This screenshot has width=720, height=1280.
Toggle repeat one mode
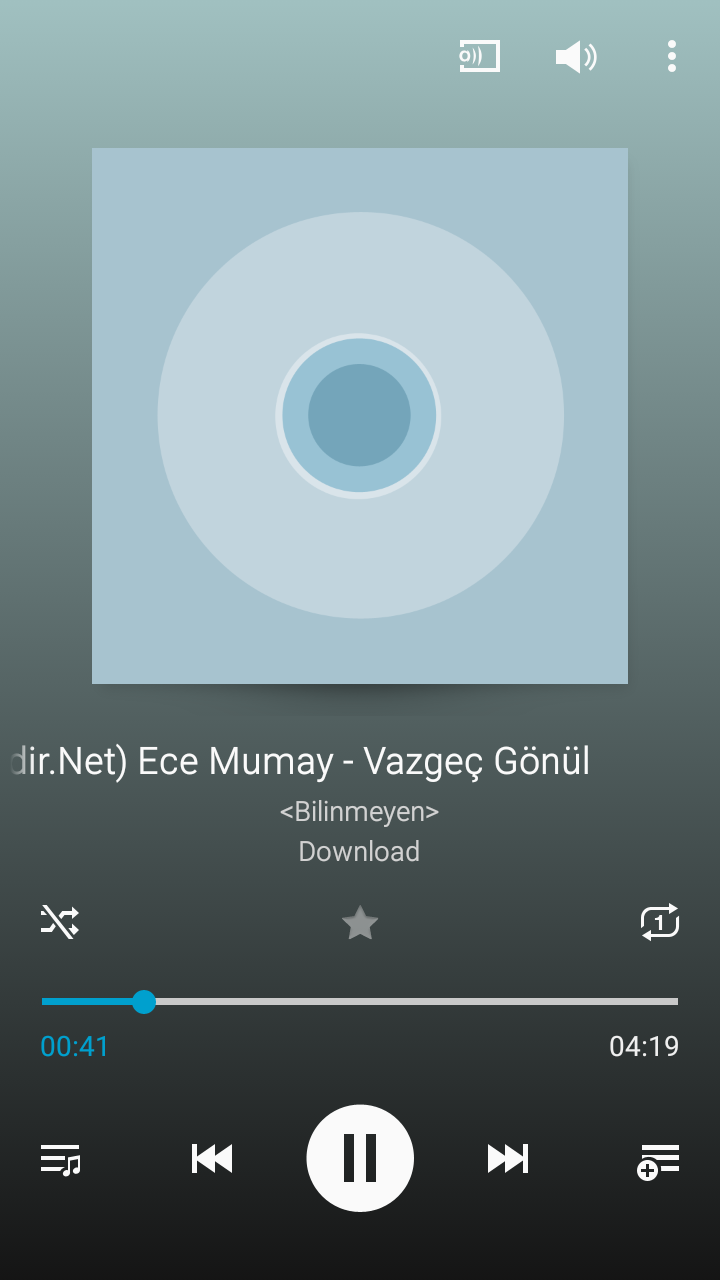660,921
